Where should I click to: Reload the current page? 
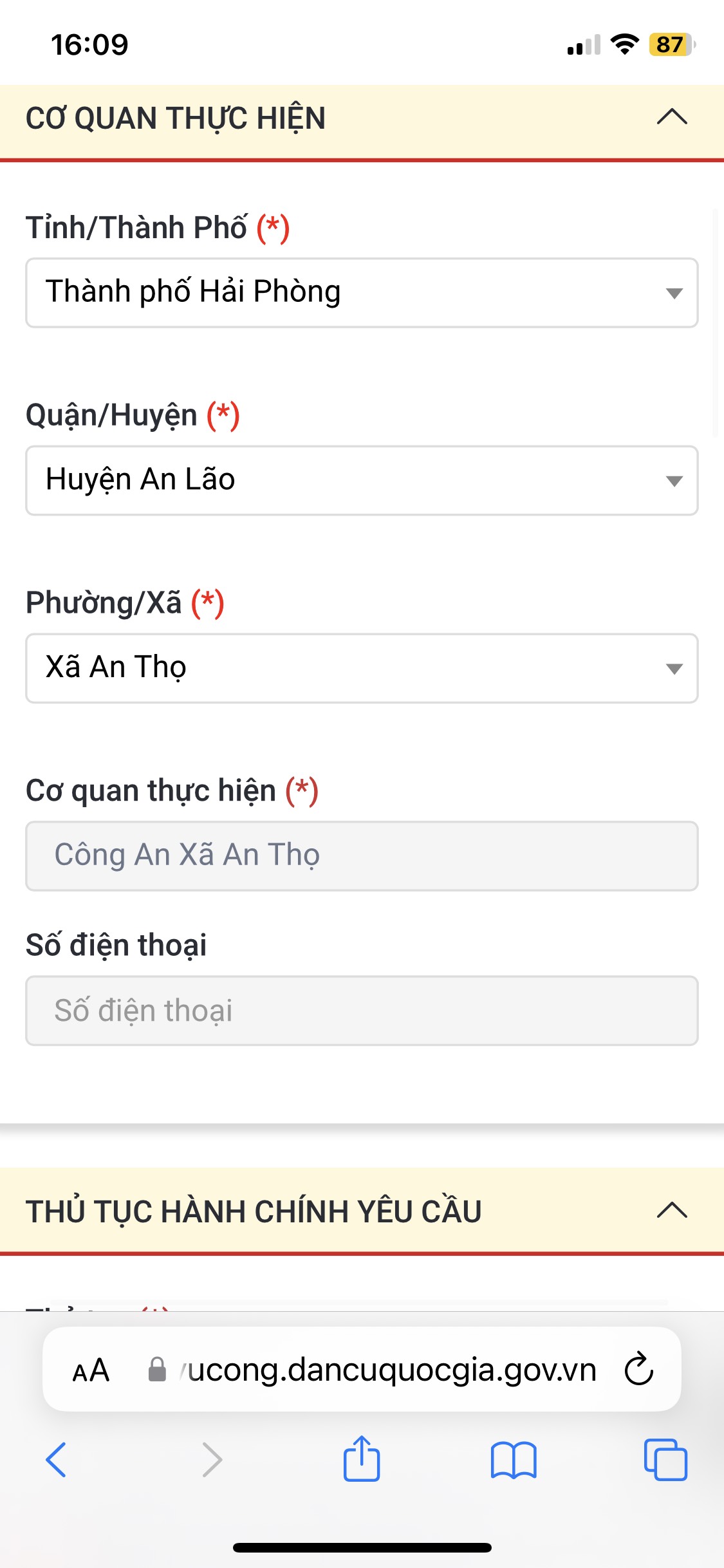pos(638,1369)
